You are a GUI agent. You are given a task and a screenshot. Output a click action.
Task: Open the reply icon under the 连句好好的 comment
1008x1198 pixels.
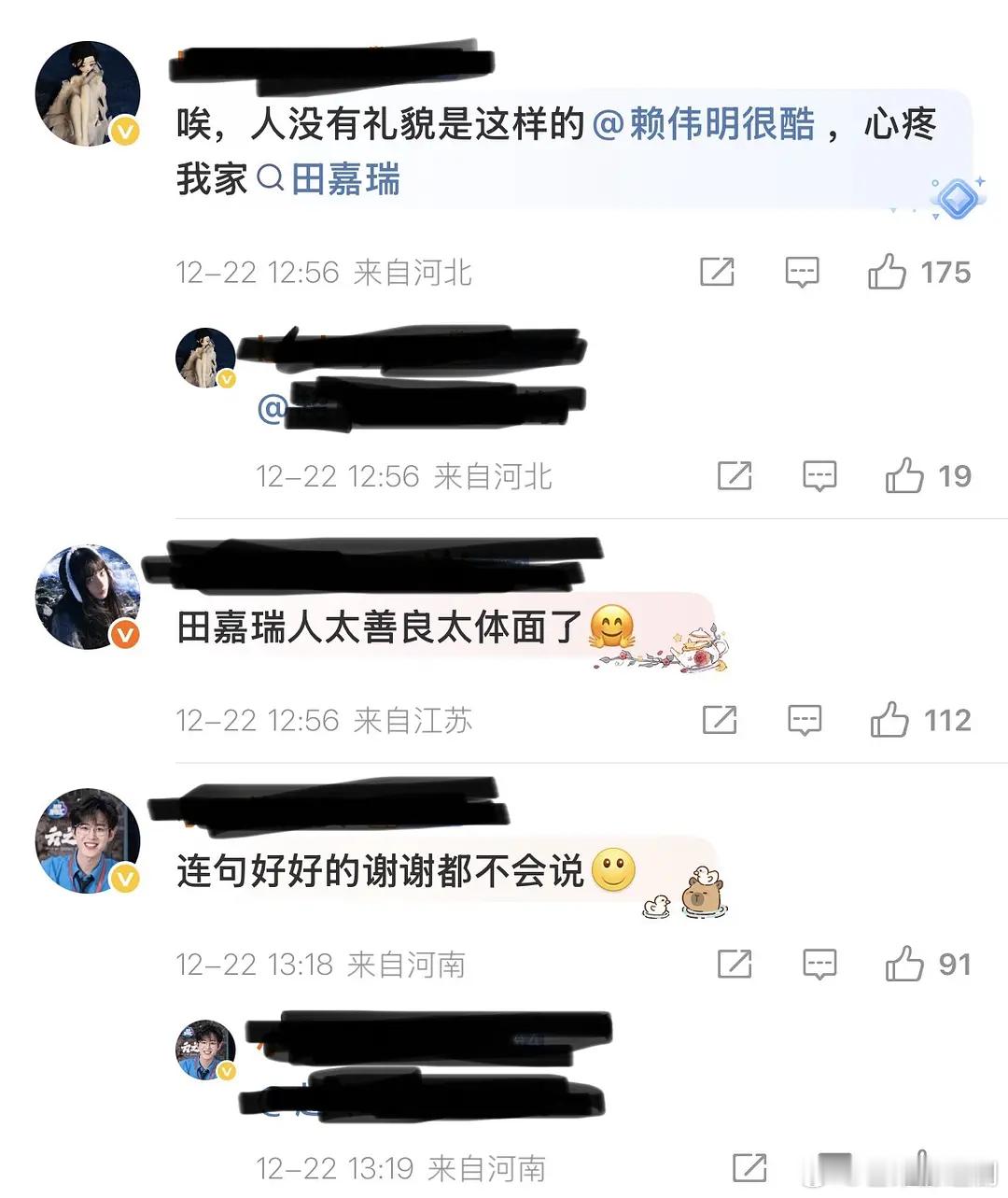click(x=819, y=965)
